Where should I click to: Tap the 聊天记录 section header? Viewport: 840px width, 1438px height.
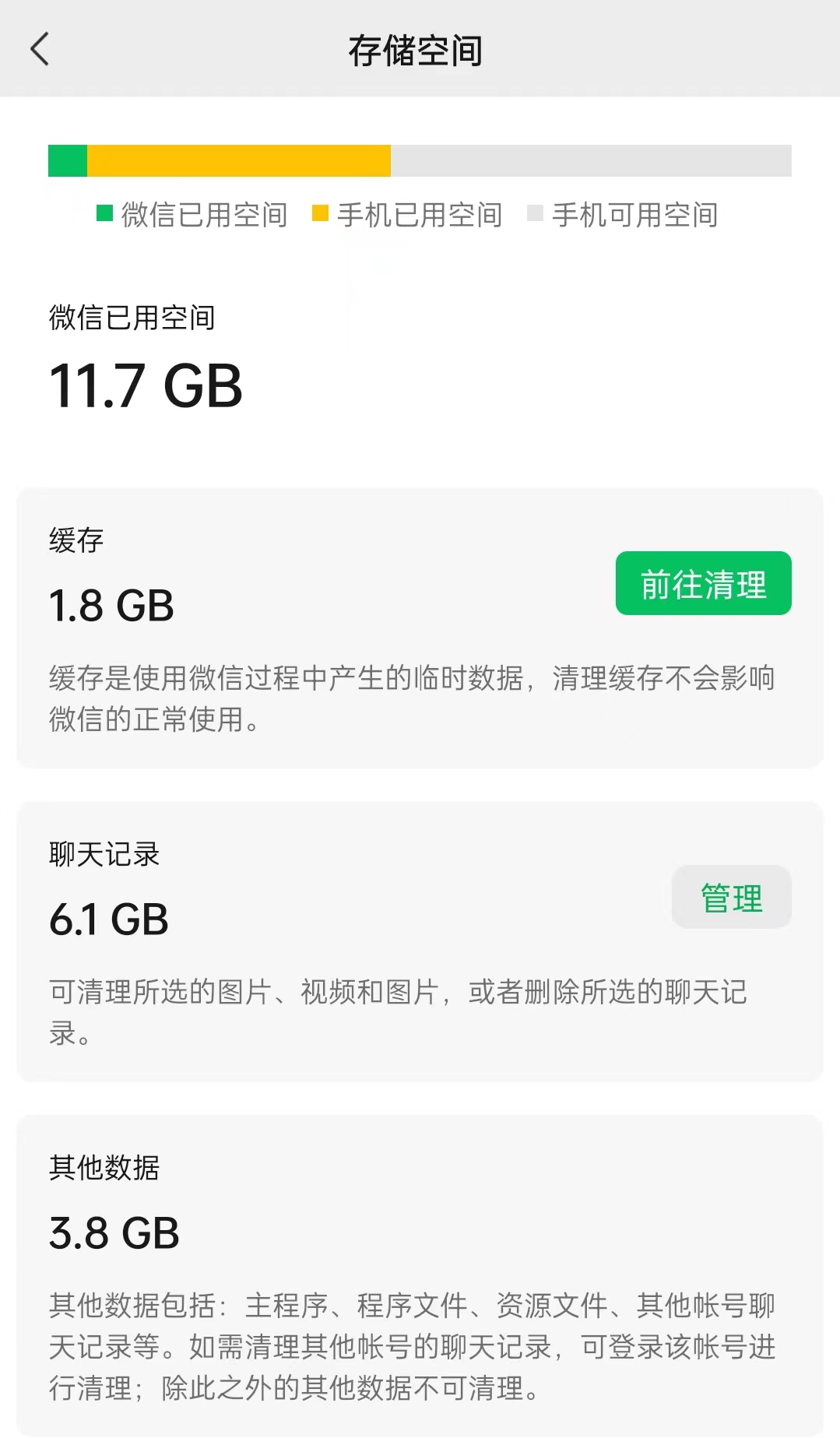(102, 853)
